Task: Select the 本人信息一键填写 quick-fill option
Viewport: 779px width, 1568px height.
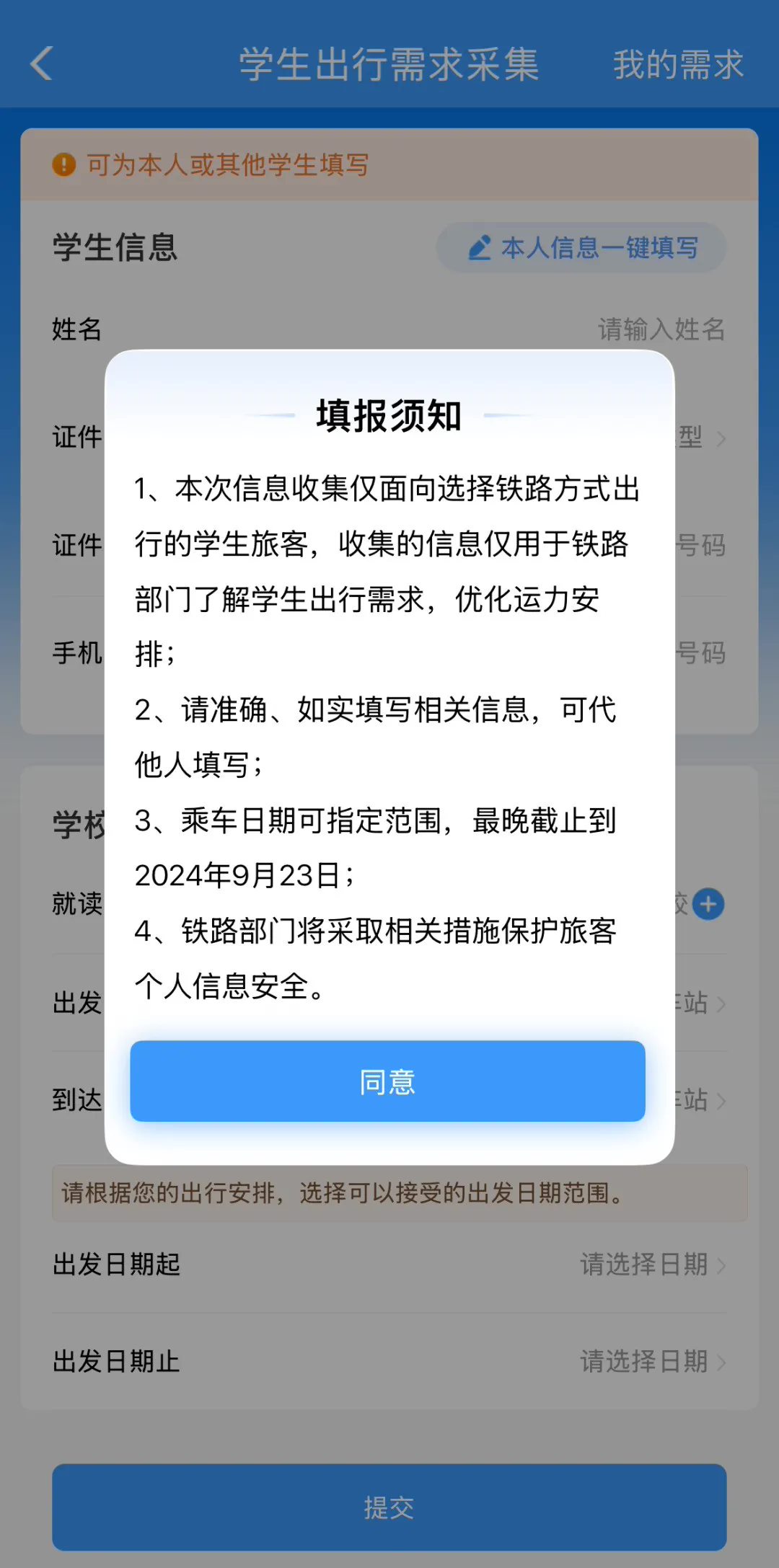Action: pos(581,247)
